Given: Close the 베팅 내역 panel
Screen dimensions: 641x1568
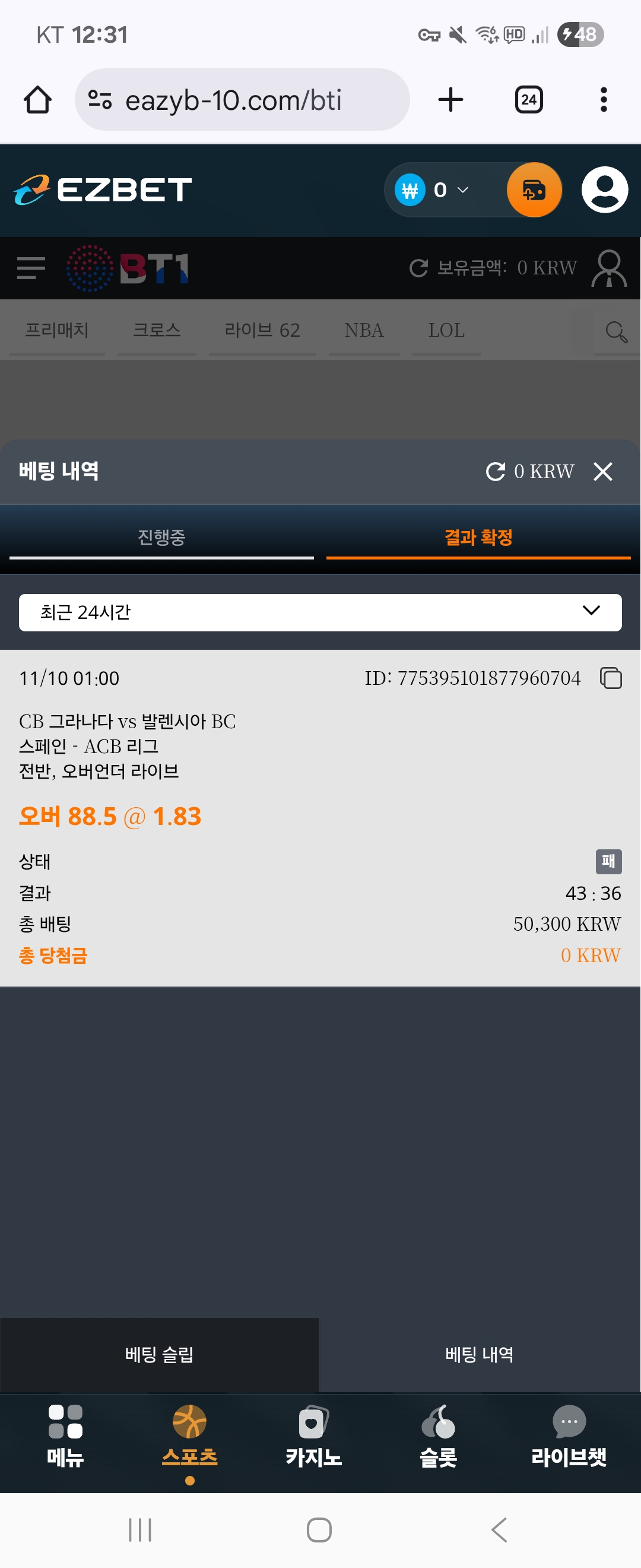Looking at the screenshot, I should tap(602, 471).
